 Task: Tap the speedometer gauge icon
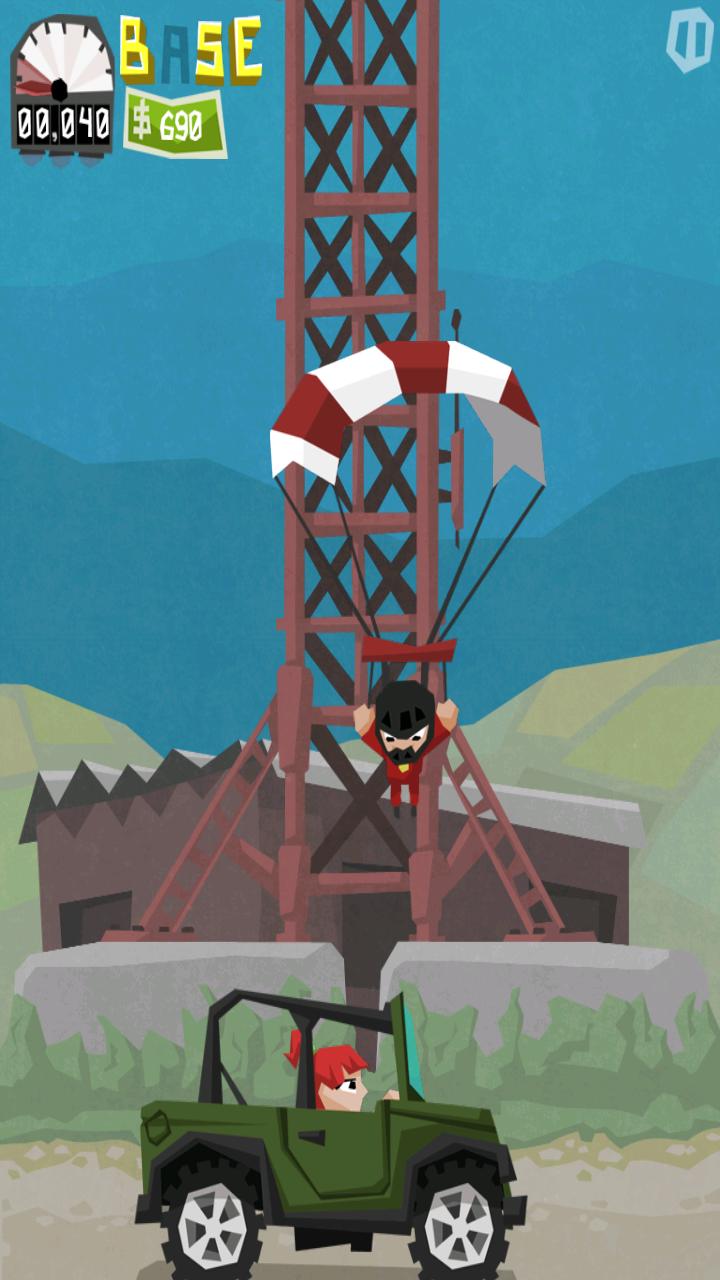click(x=62, y=58)
